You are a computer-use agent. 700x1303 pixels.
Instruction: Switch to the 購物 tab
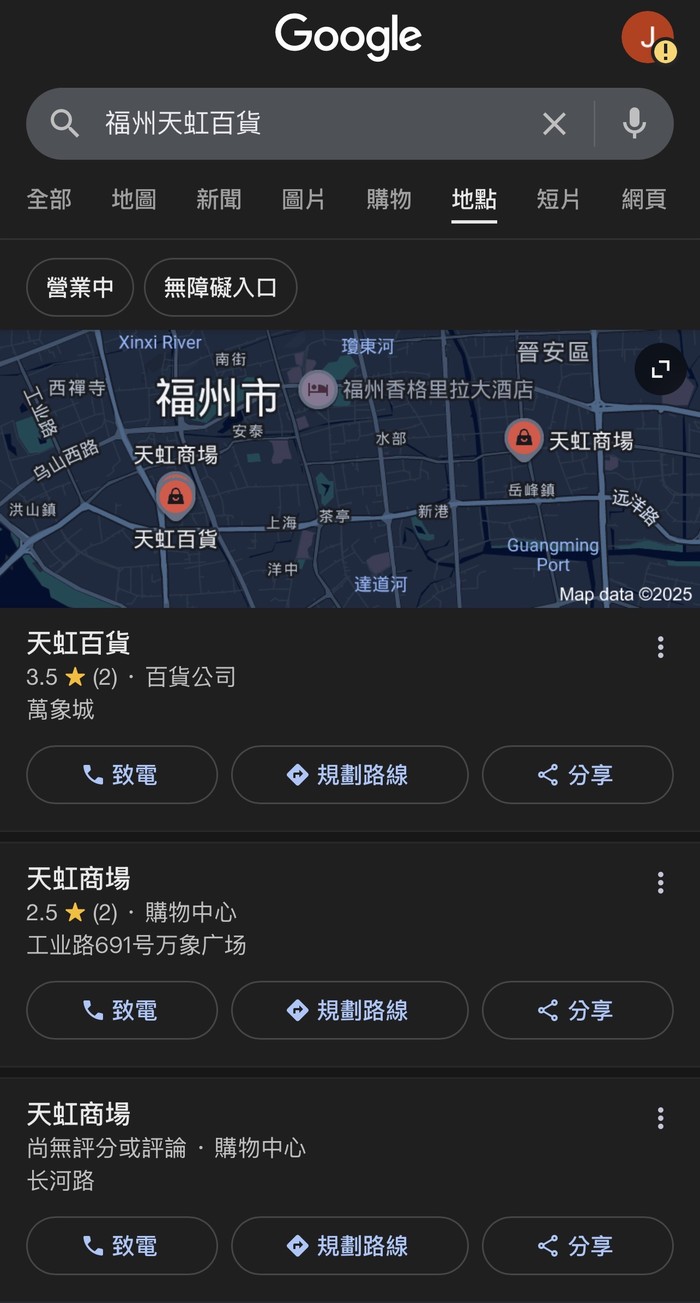pyautogui.click(x=389, y=199)
